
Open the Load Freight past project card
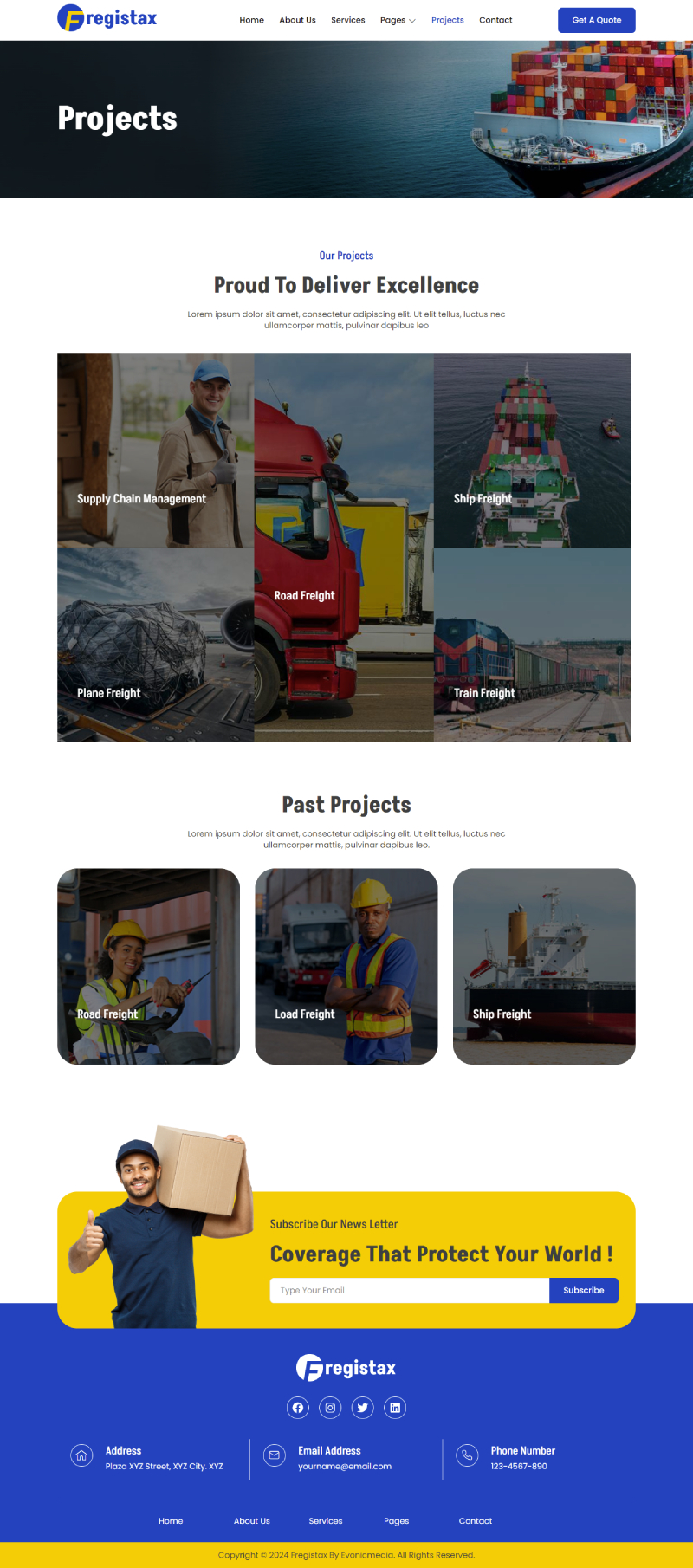[x=346, y=966]
